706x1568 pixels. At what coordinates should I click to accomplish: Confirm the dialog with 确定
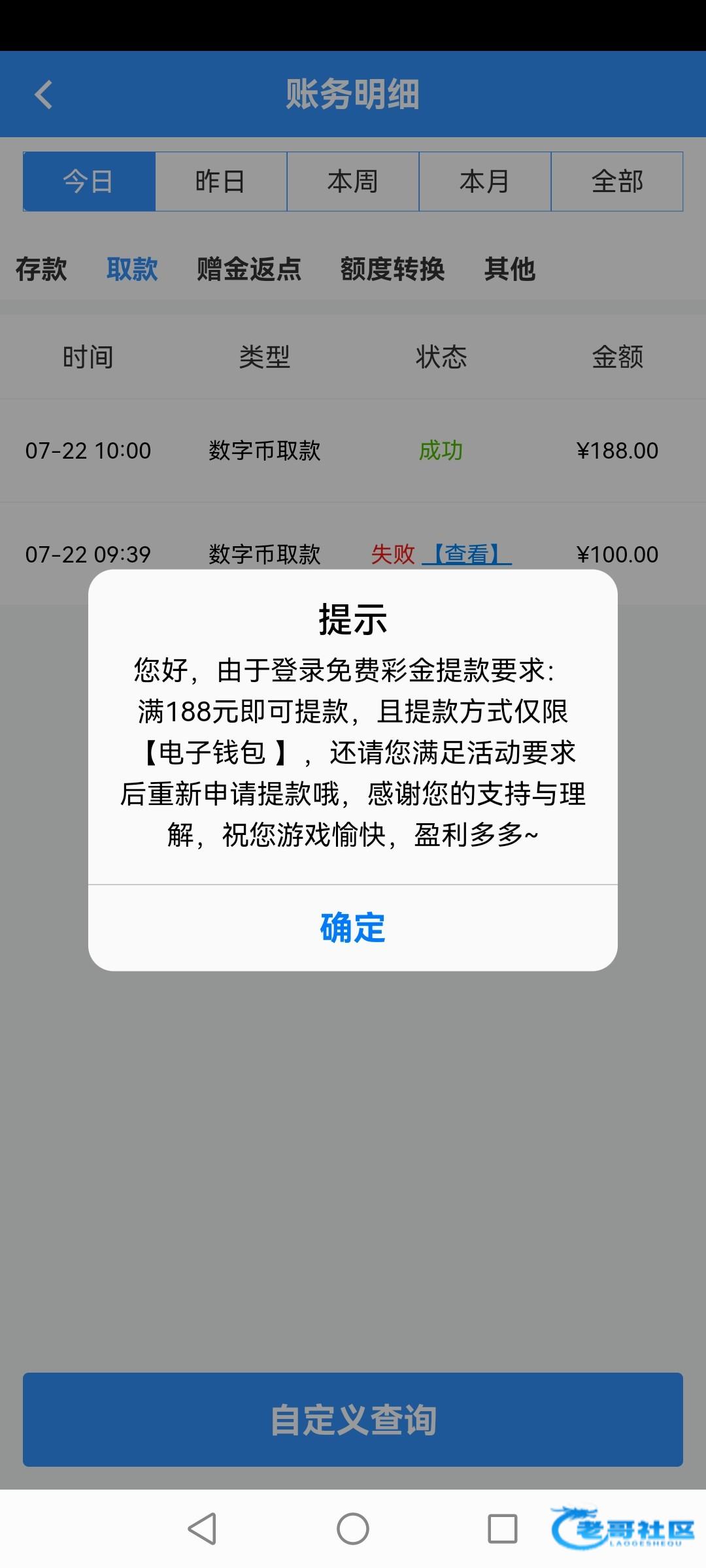(353, 928)
